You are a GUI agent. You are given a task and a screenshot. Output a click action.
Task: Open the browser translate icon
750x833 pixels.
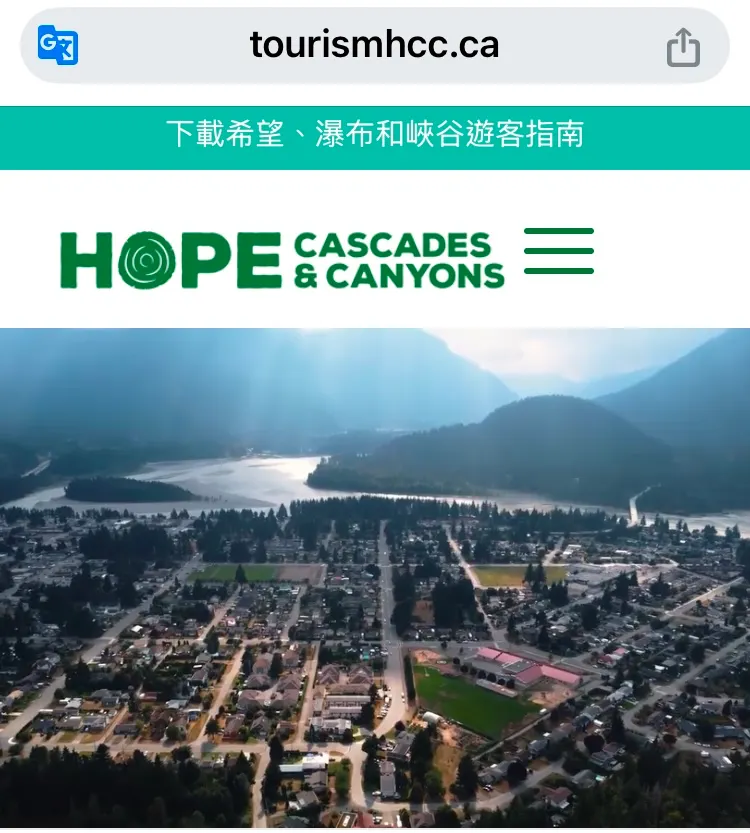point(58,46)
